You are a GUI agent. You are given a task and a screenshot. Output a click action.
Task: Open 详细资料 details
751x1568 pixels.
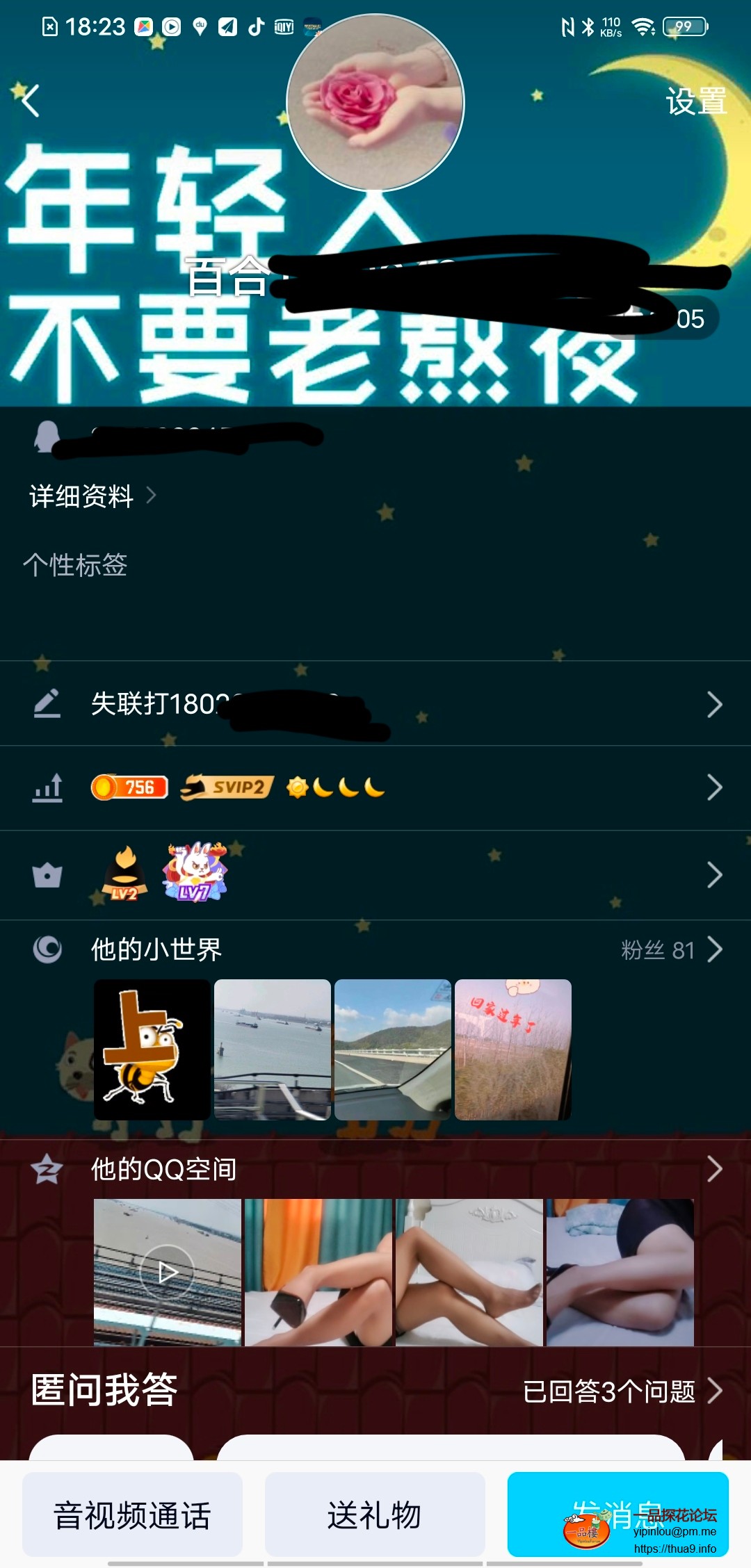coord(92,496)
